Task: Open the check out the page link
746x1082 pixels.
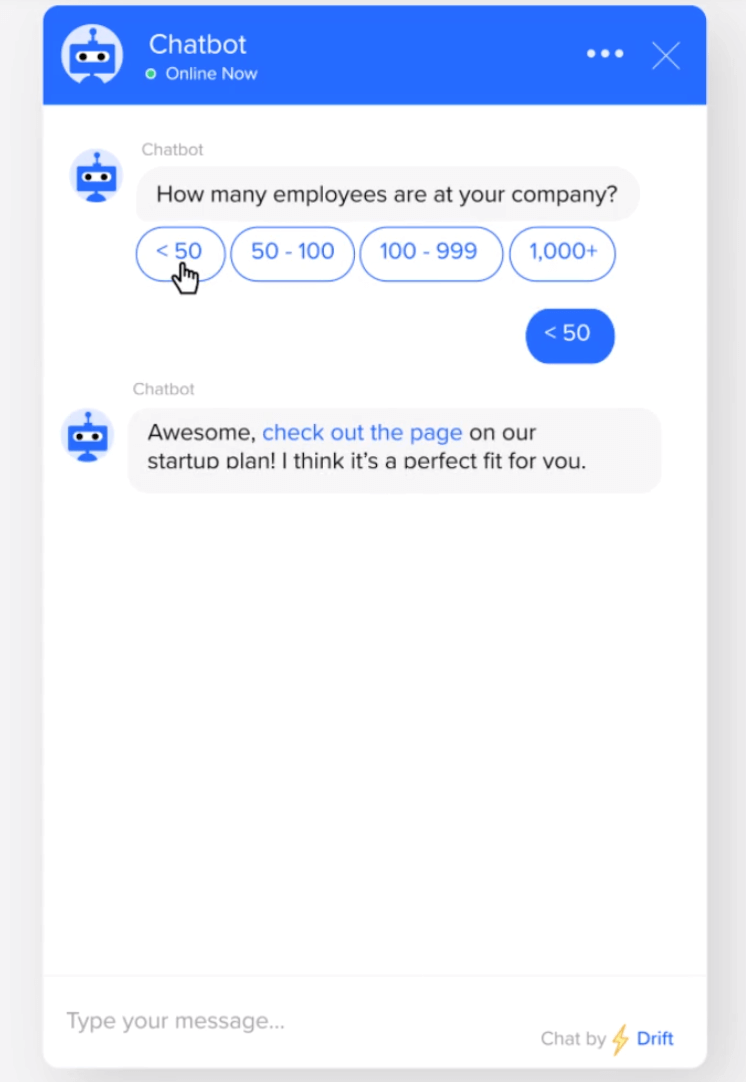Action: (362, 433)
